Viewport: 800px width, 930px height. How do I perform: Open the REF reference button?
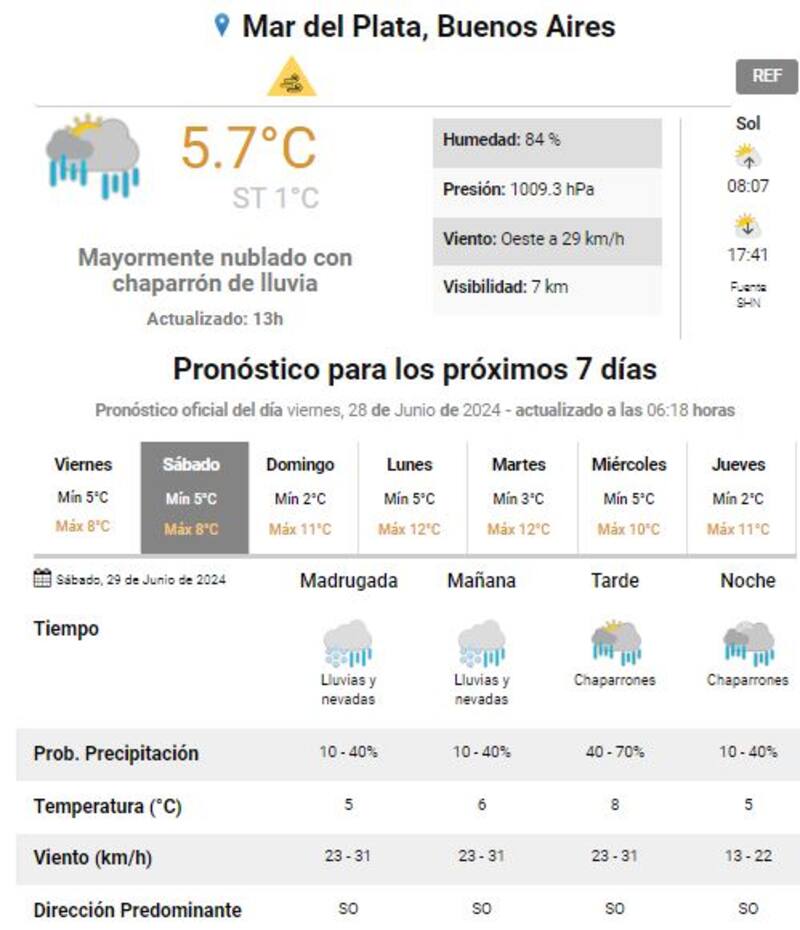pos(767,76)
